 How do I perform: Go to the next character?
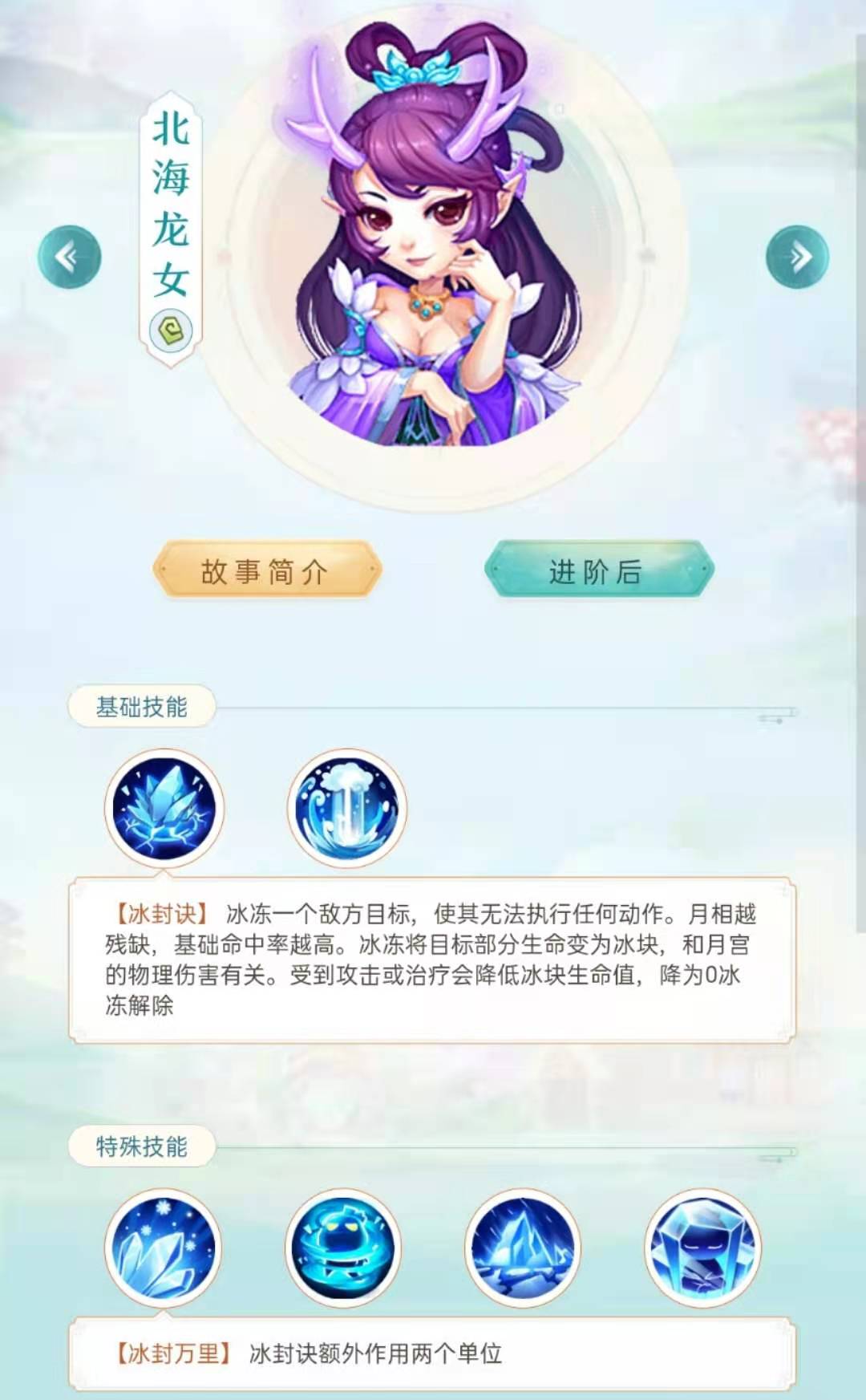(797, 257)
